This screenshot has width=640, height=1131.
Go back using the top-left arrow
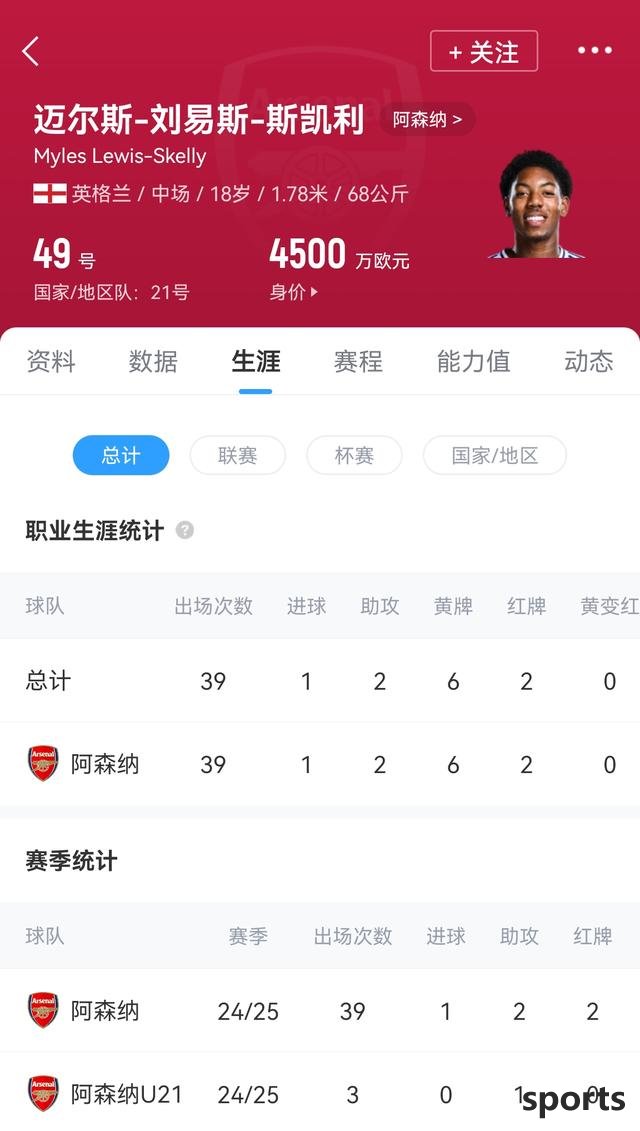tap(30, 51)
